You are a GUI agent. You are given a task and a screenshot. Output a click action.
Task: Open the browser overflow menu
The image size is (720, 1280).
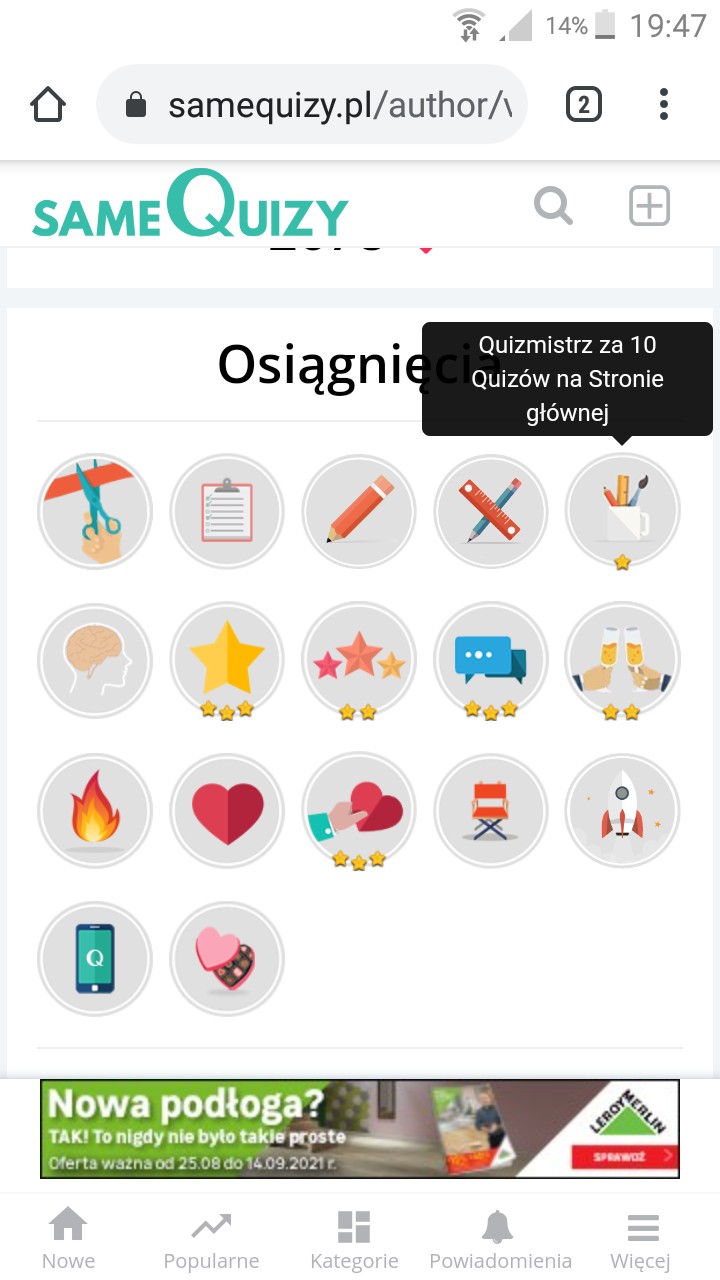[x=664, y=104]
